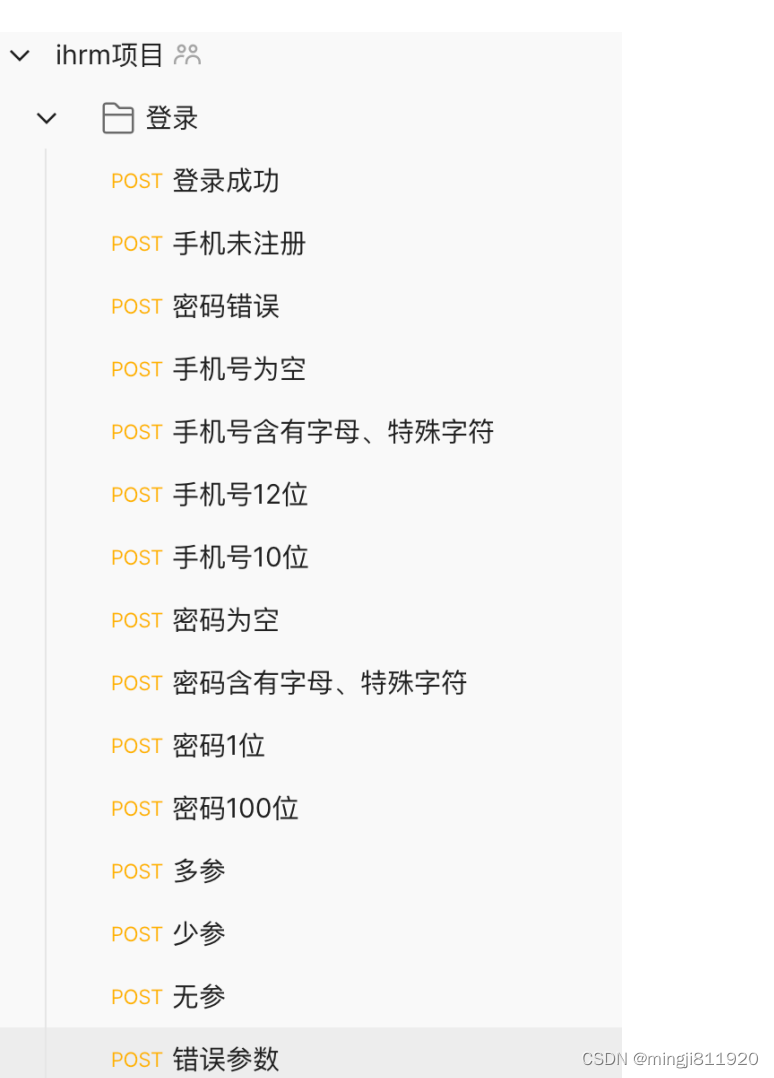Viewport: 774px width, 1078px height.
Task: Open 密码含有字母、特殊字符 request
Action: point(319,684)
